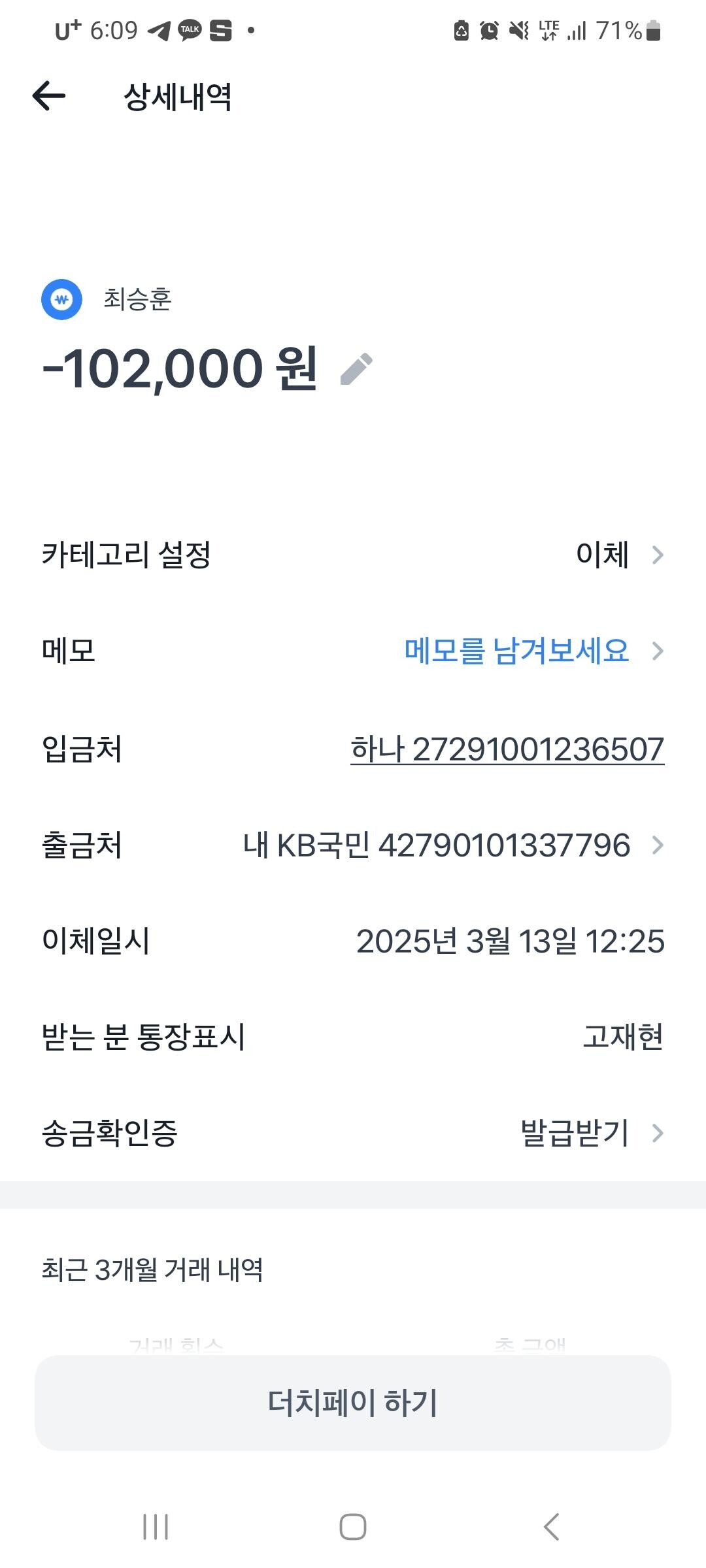Edit the transaction name with the pencil icon
Image resolution: width=706 pixels, height=1568 pixels.
pyautogui.click(x=357, y=369)
